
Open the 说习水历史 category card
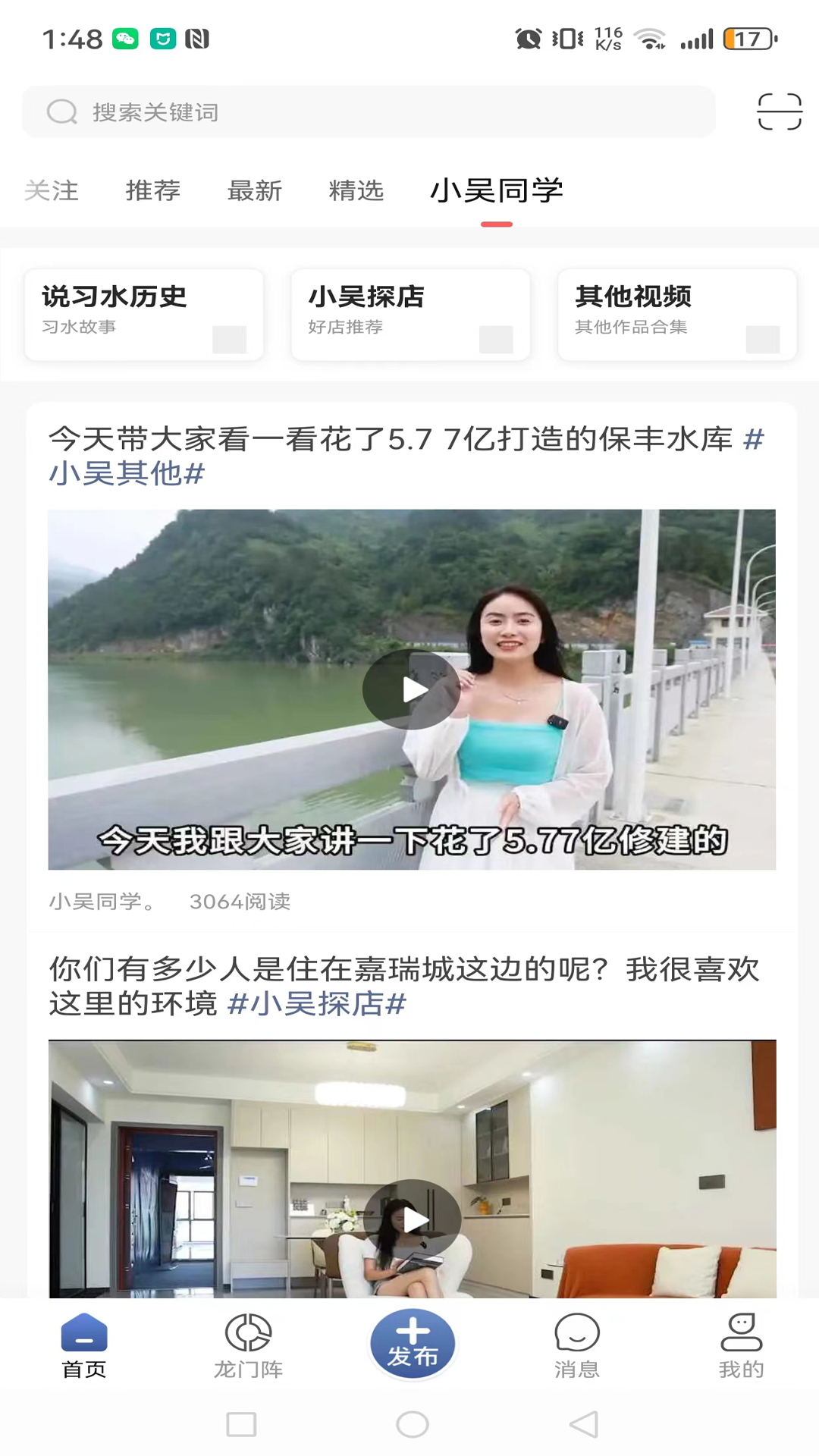144,314
